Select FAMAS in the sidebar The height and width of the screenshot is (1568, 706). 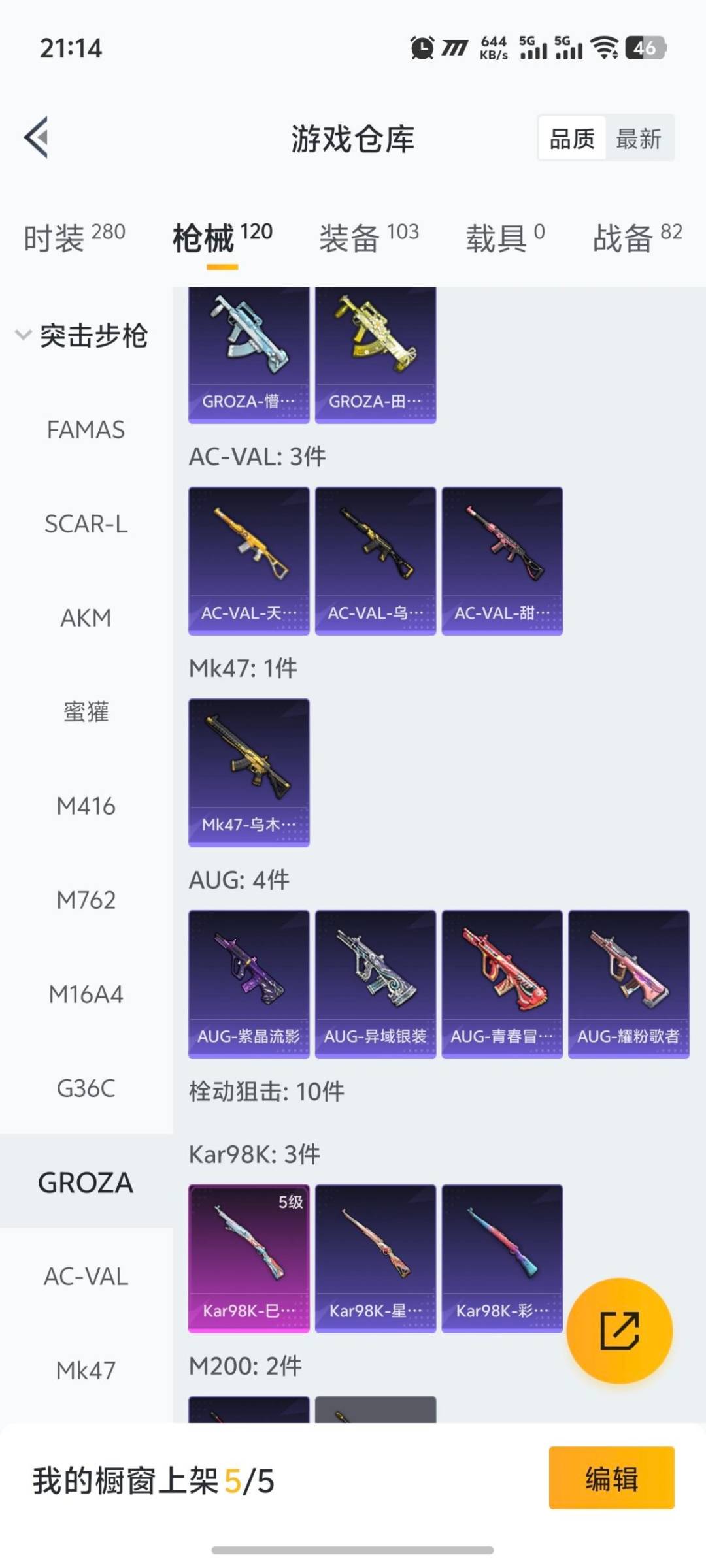pyautogui.click(x=86, y=430)
